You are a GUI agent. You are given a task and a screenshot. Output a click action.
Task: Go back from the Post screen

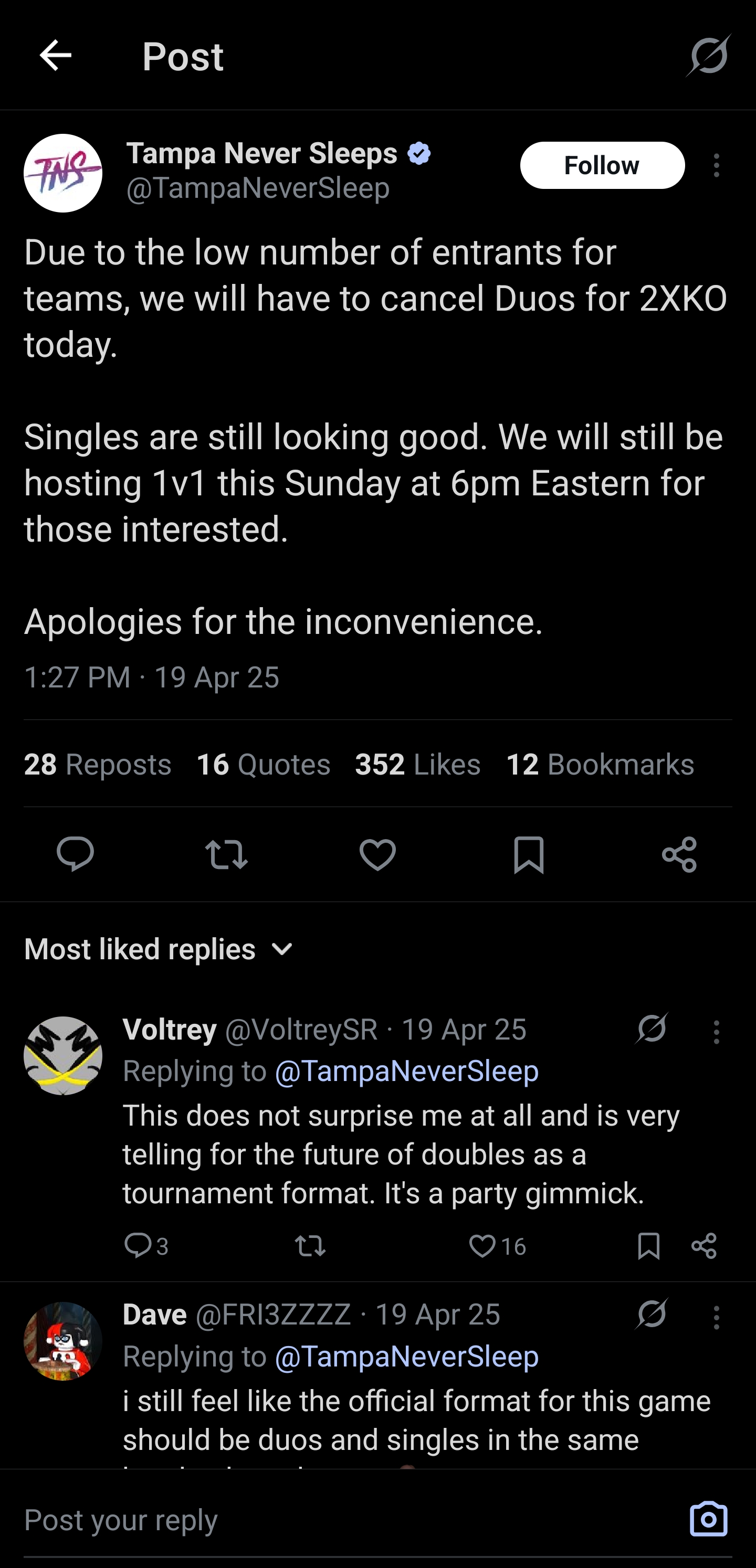coord(56,56)
